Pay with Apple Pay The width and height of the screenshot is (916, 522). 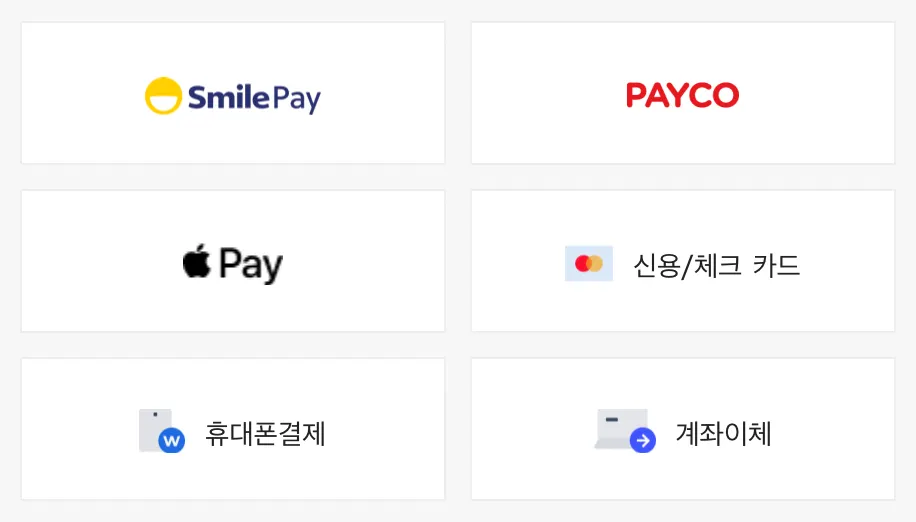click(233, 262)
